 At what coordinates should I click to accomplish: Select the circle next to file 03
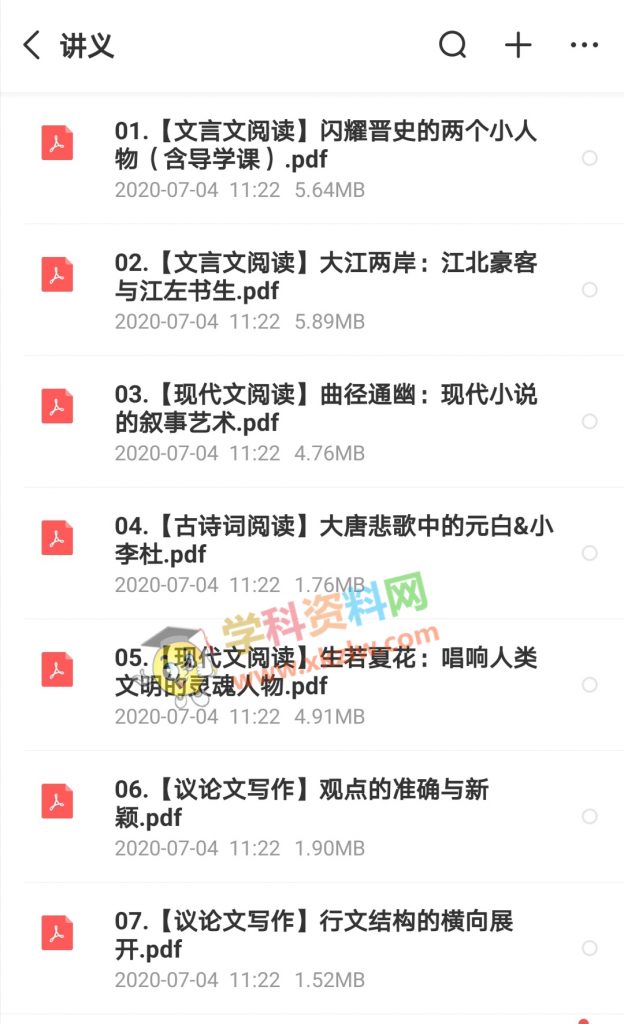(589, 421)
